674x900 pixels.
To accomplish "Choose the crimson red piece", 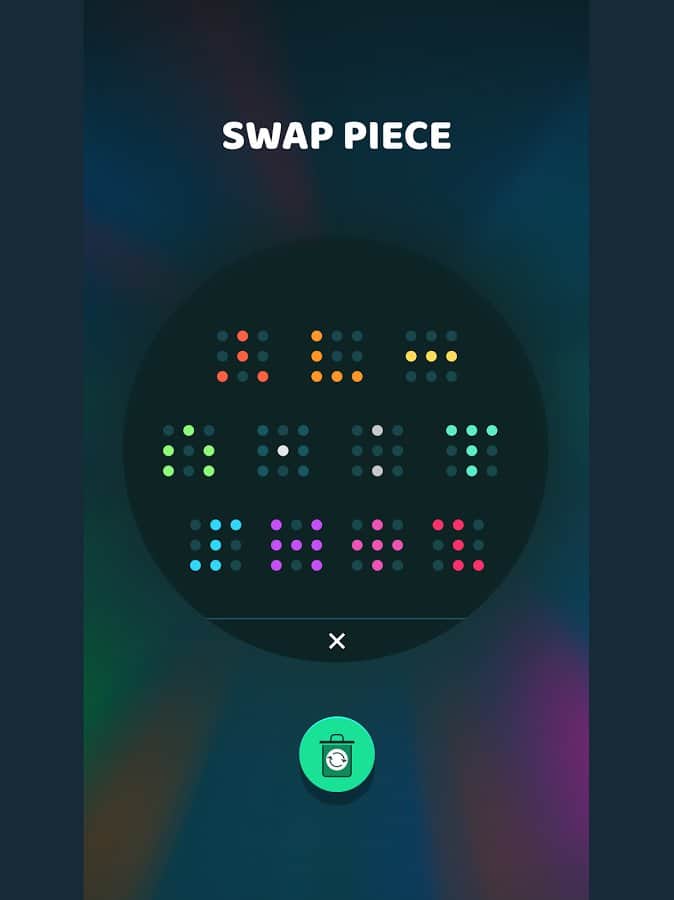I will tap(458, 545).
